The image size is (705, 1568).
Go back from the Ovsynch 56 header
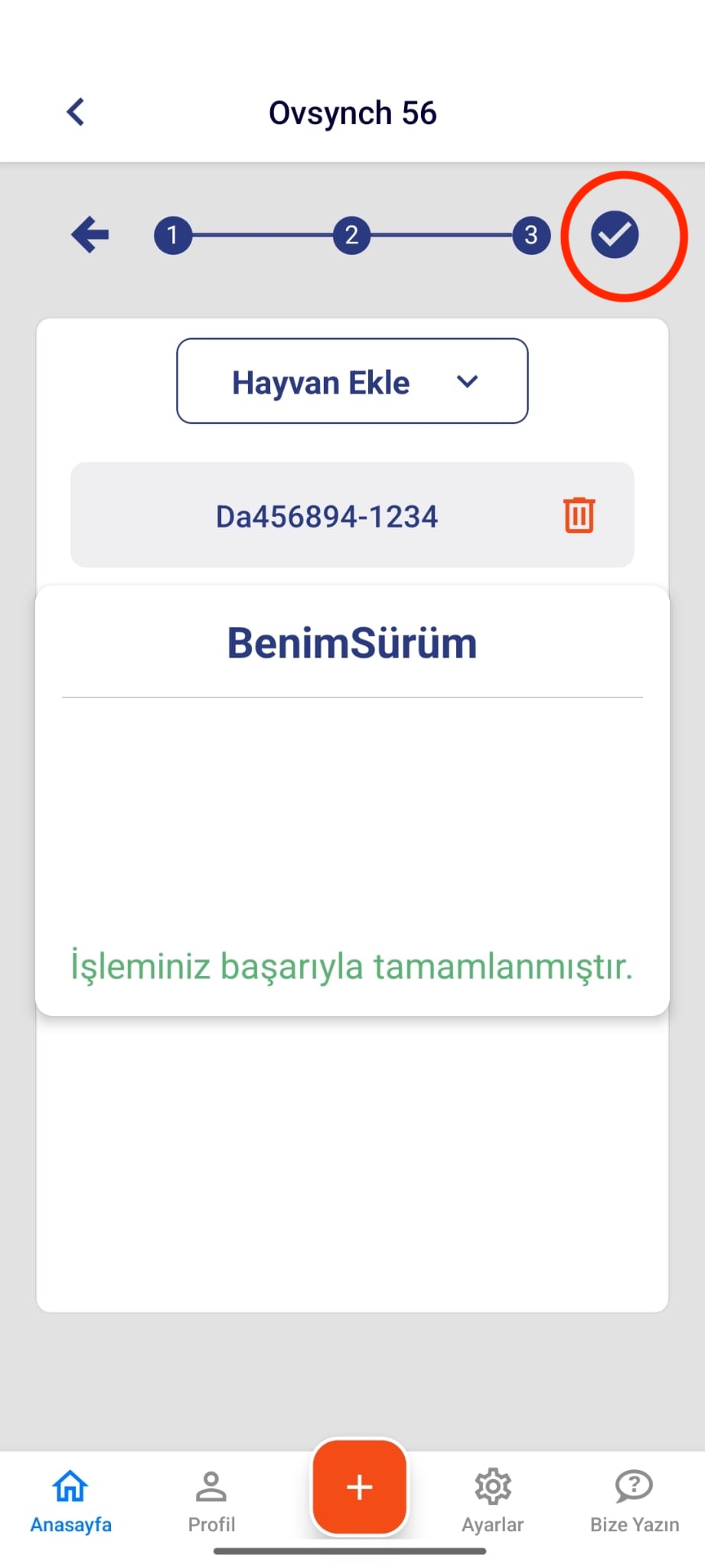tap(76, 112)
